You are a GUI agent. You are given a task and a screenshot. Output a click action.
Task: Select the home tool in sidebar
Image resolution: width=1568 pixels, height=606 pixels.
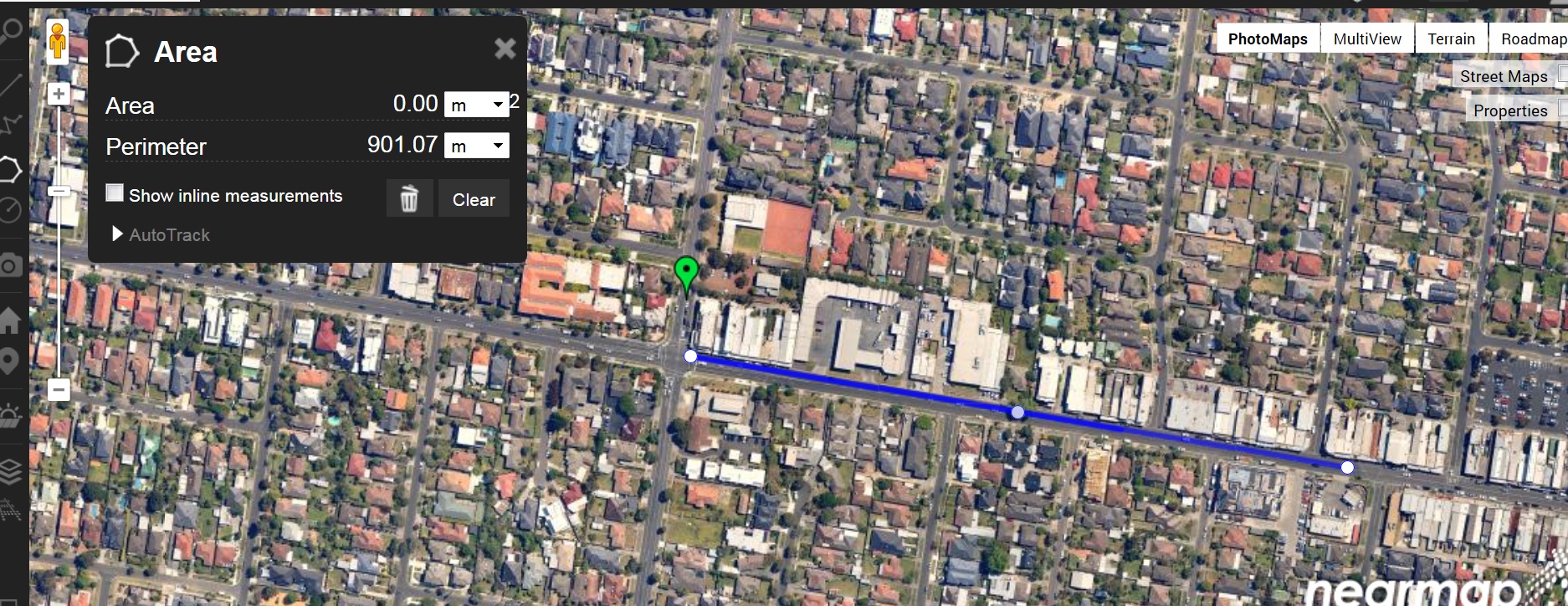click(x=10, y=320)
